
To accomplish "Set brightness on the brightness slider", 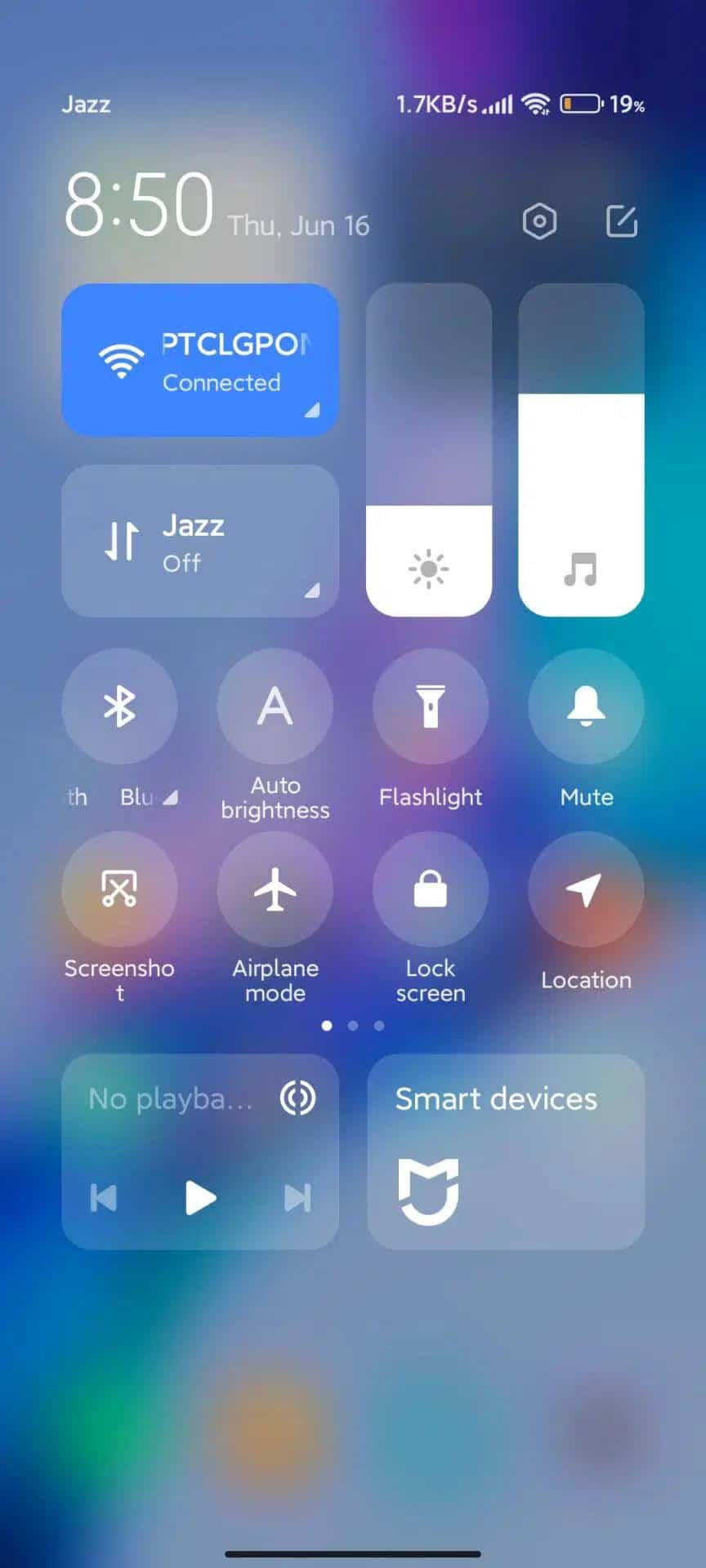I will tap(429, 450).
